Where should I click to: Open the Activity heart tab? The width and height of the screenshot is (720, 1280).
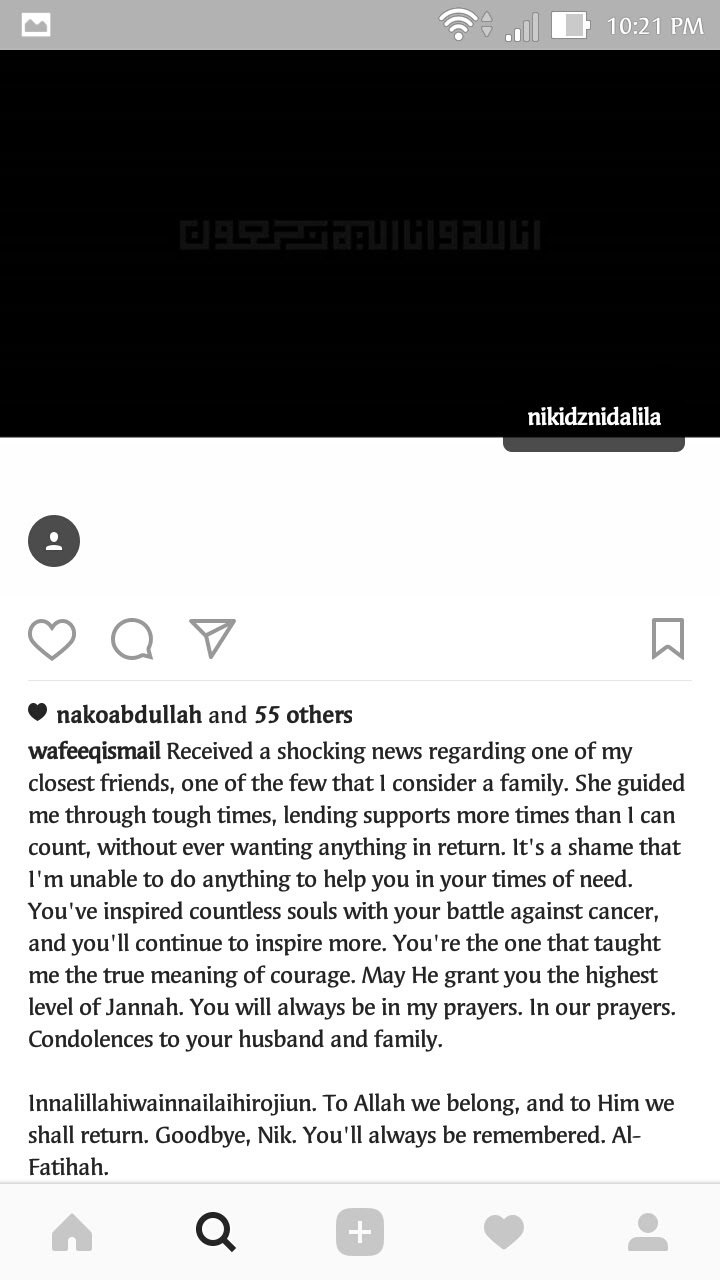504,1232
